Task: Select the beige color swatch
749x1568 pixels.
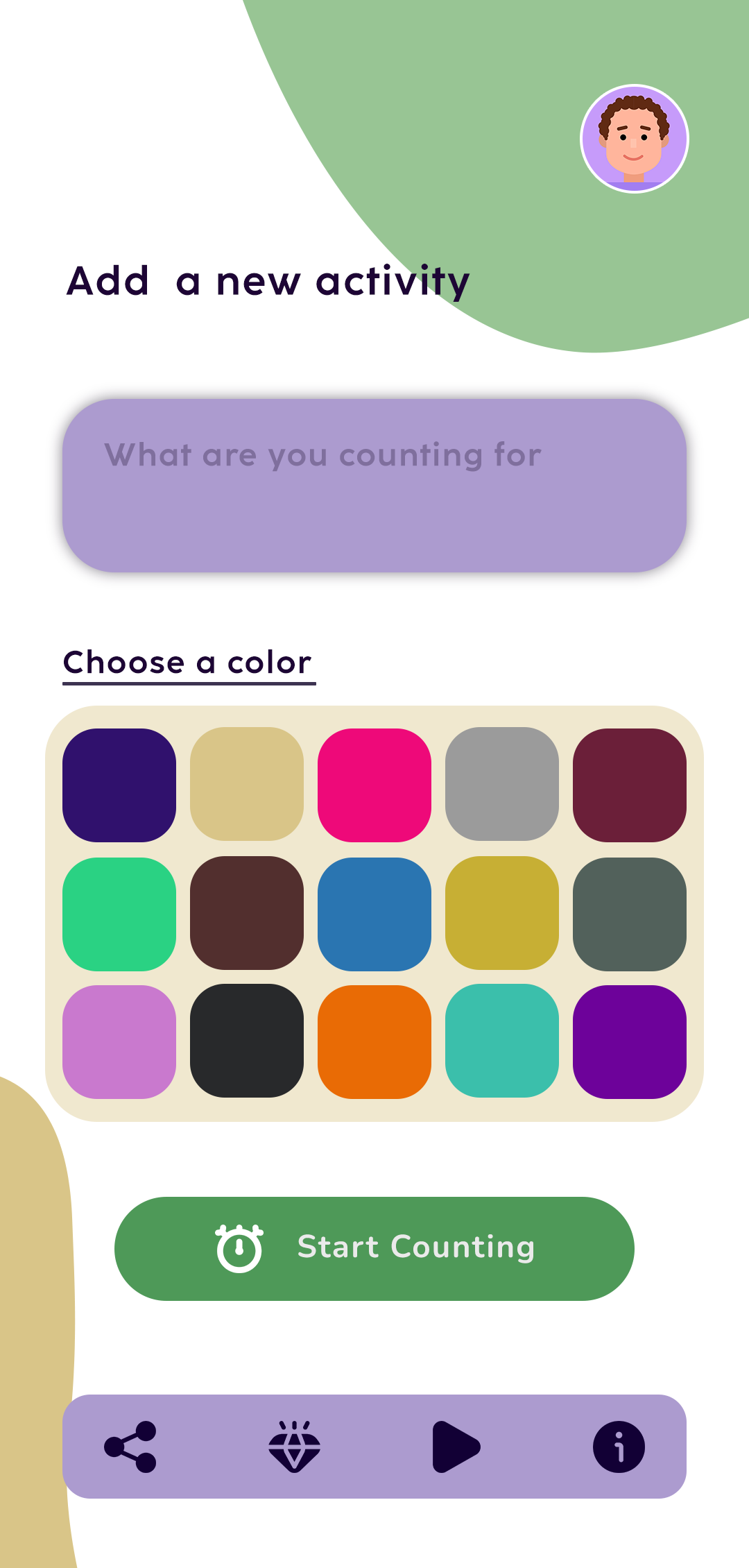Action: click(x=246, y=783)
